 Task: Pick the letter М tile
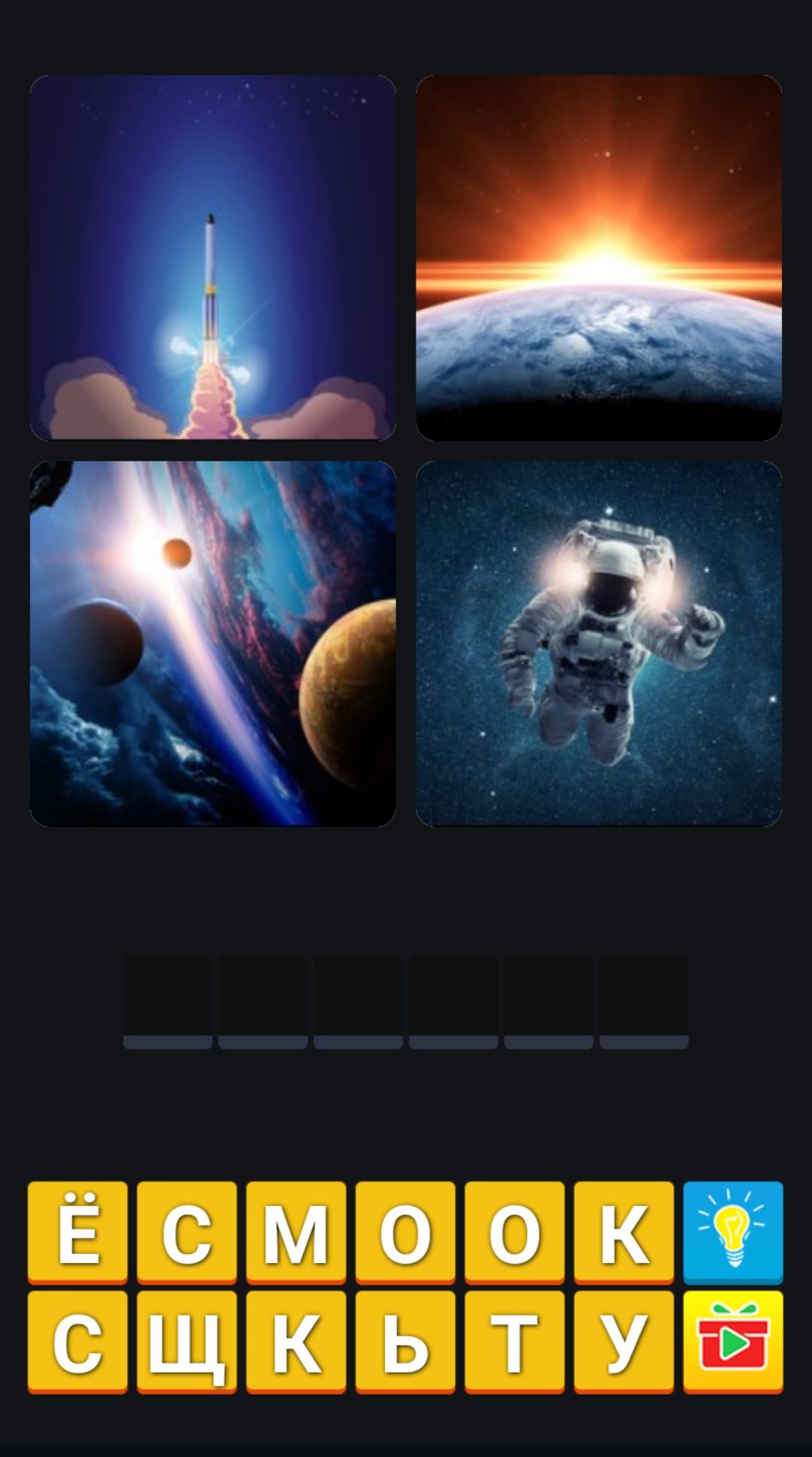(295, 1231)
